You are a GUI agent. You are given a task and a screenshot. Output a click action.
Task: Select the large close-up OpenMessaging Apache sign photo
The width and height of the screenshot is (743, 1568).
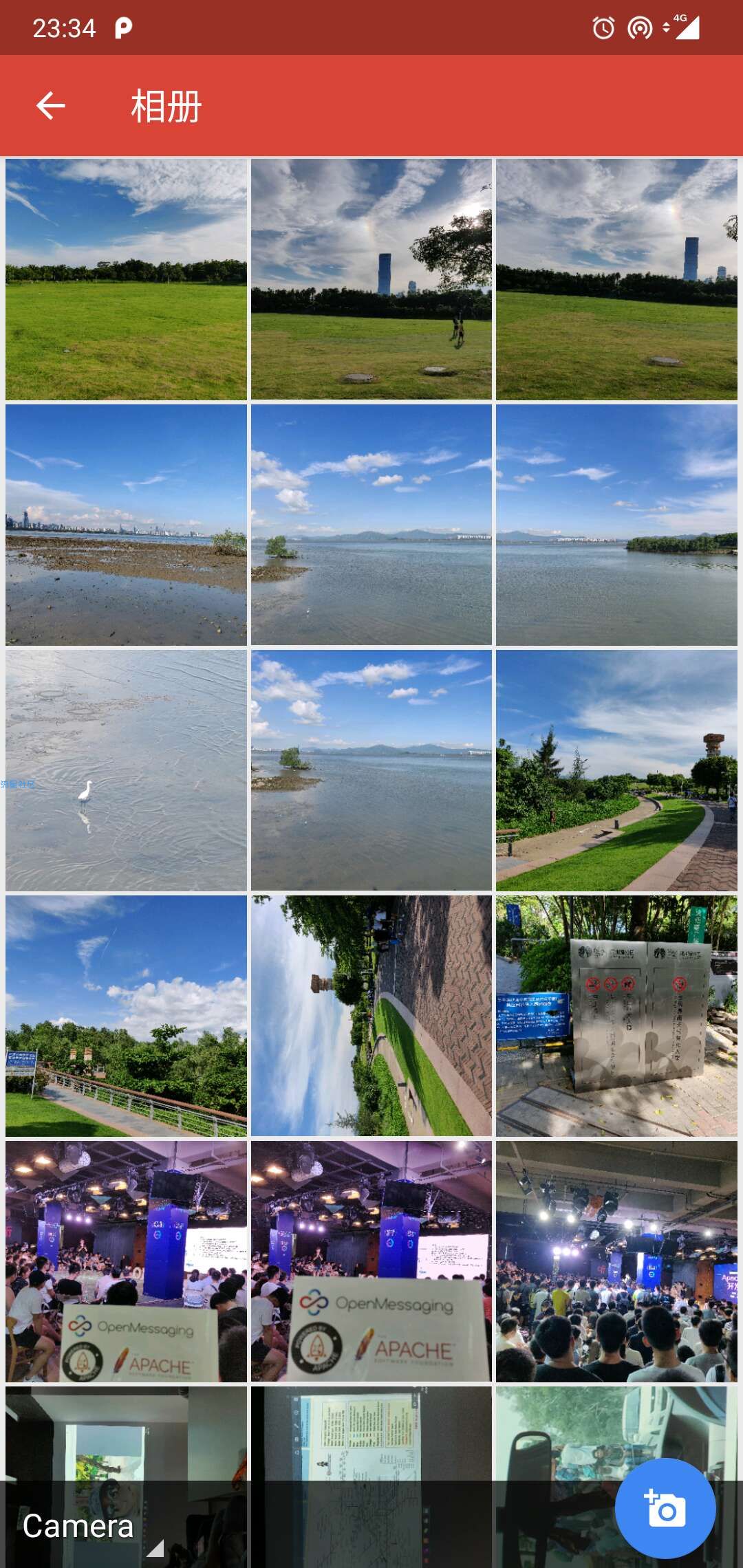371,1261
